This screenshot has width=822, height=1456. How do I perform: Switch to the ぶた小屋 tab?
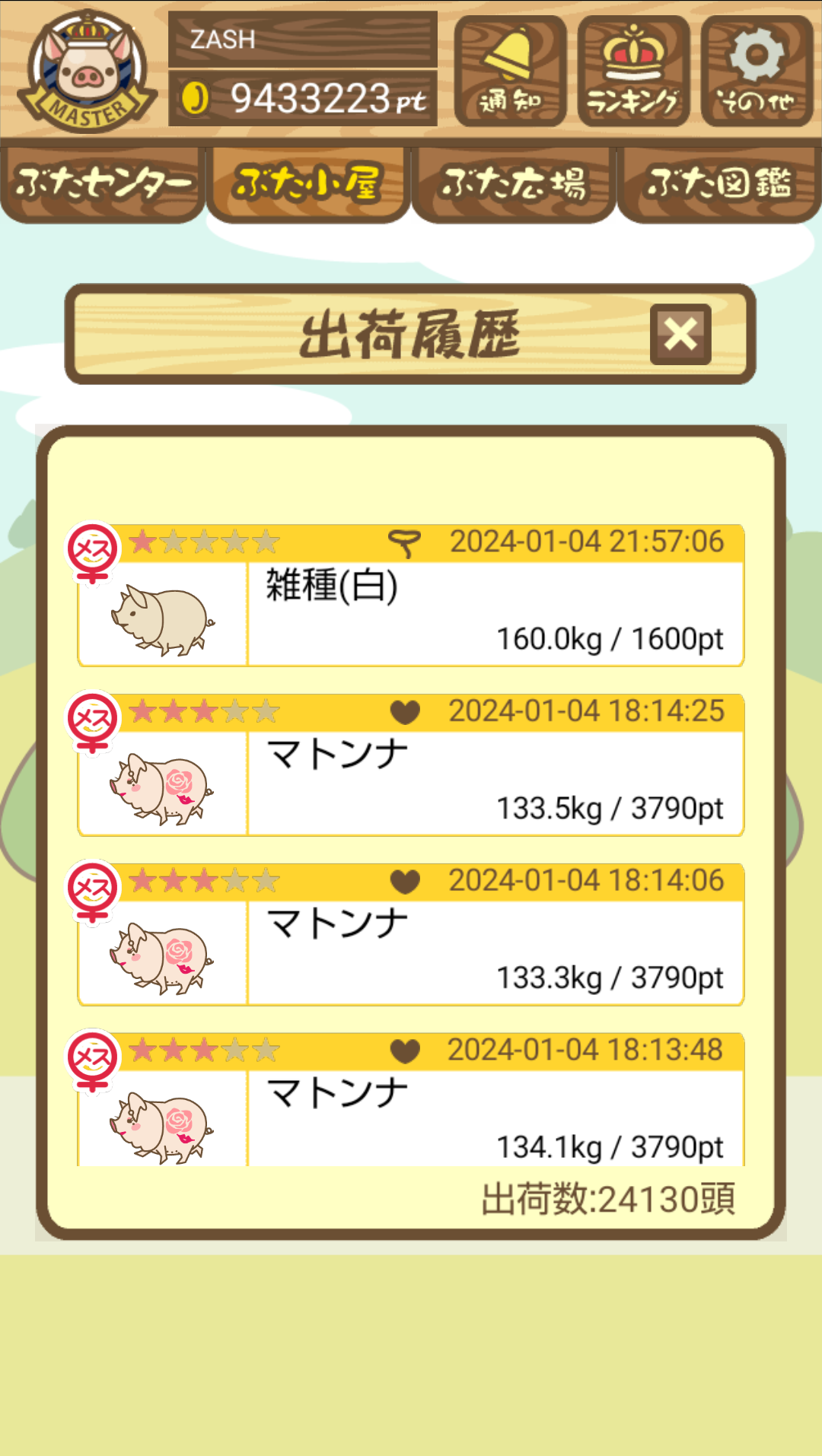pyautogui.click(x=308, y=184)
